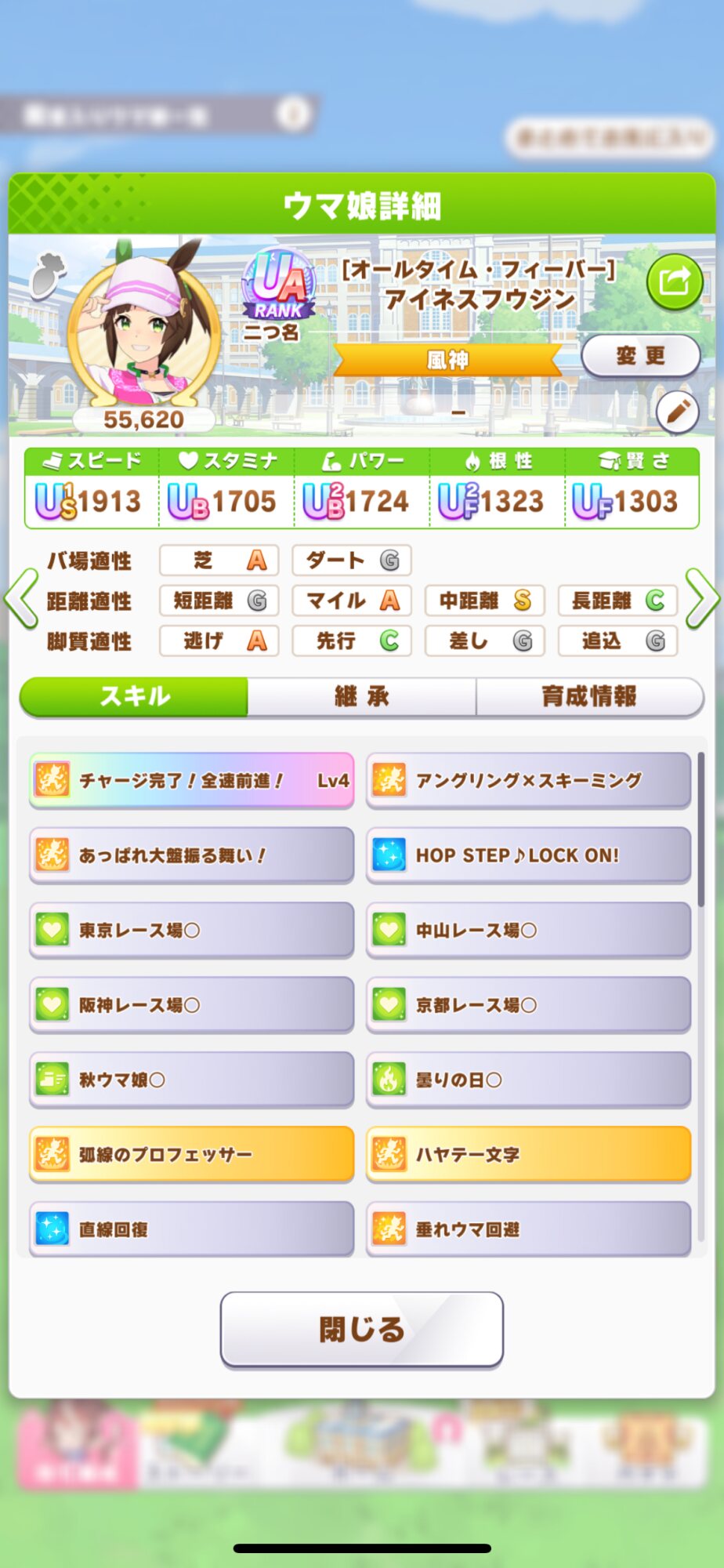View skill 秋ウマ娘○
Viewport: 724px width, 1568px height.
pyautogui.click(x=192, y=1080)
